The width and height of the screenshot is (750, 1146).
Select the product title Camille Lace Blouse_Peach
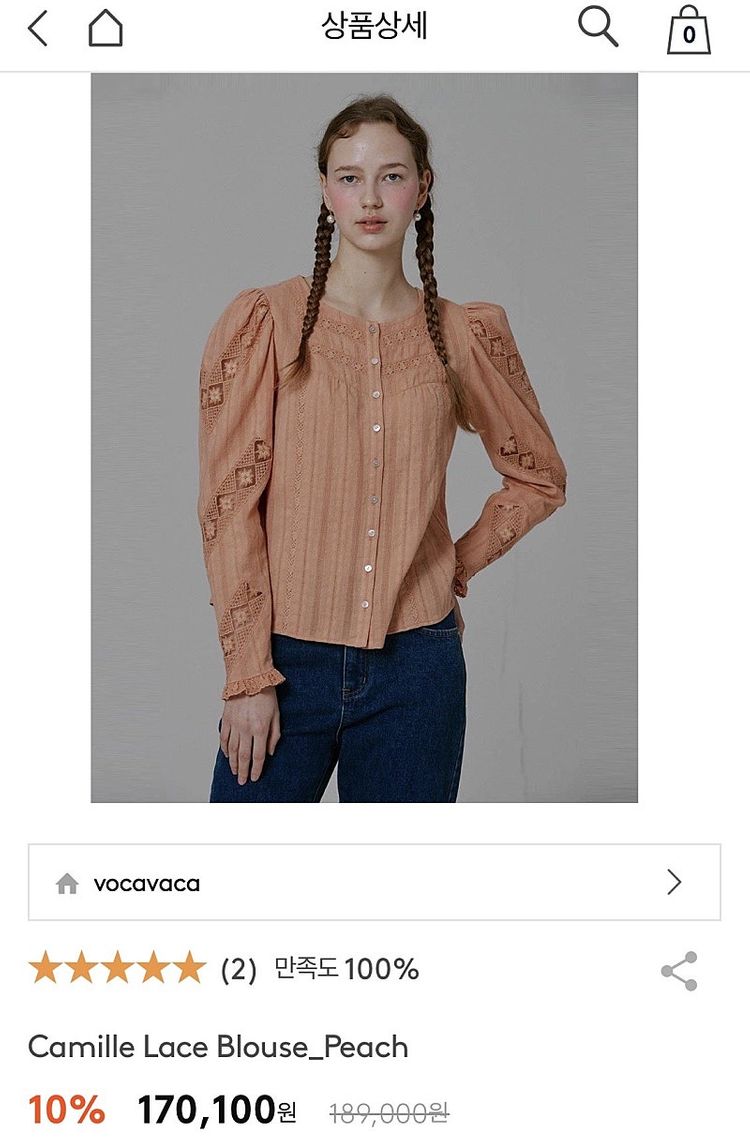point(219,1047)
